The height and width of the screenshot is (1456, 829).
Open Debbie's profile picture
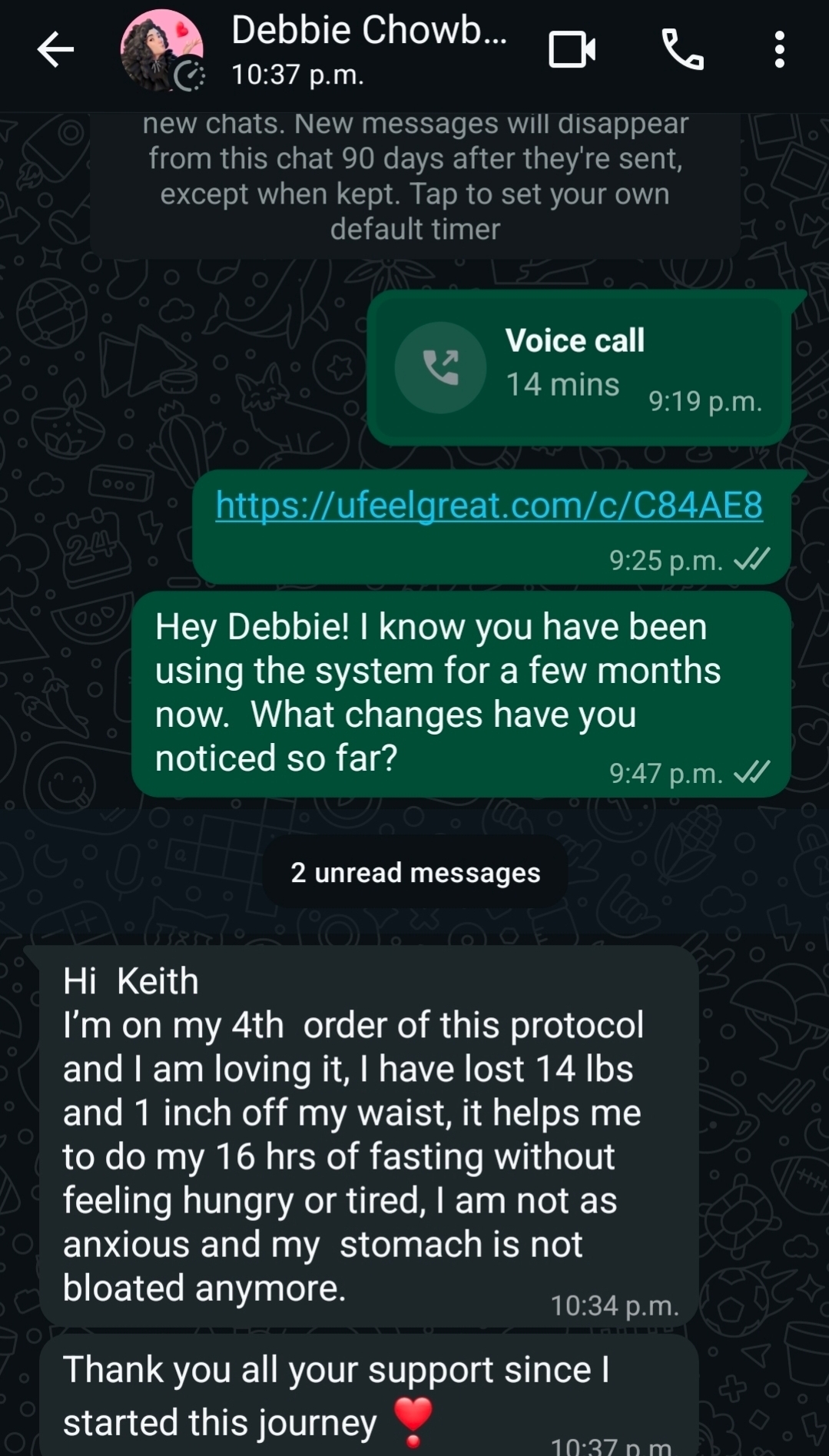click(x=161, y=51)
